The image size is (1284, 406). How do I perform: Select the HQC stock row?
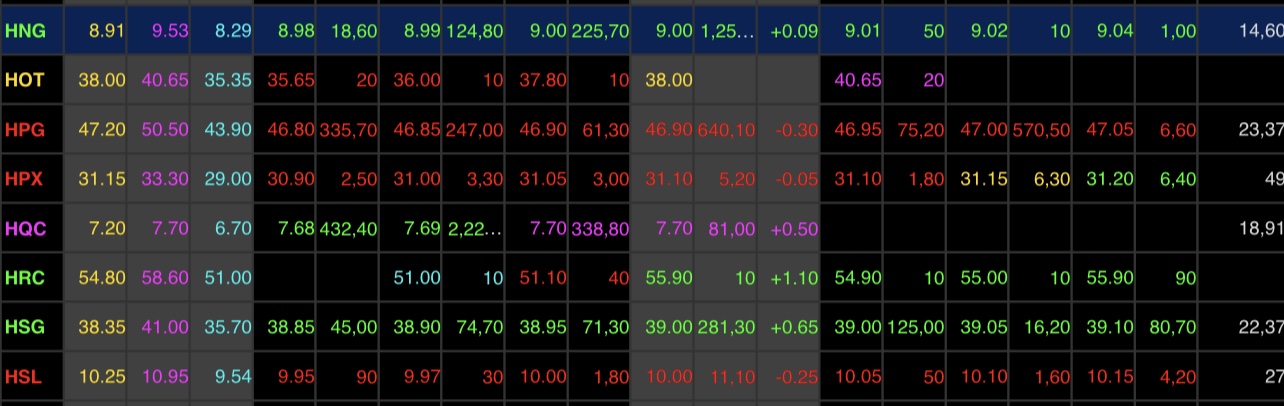pos(26,229)
